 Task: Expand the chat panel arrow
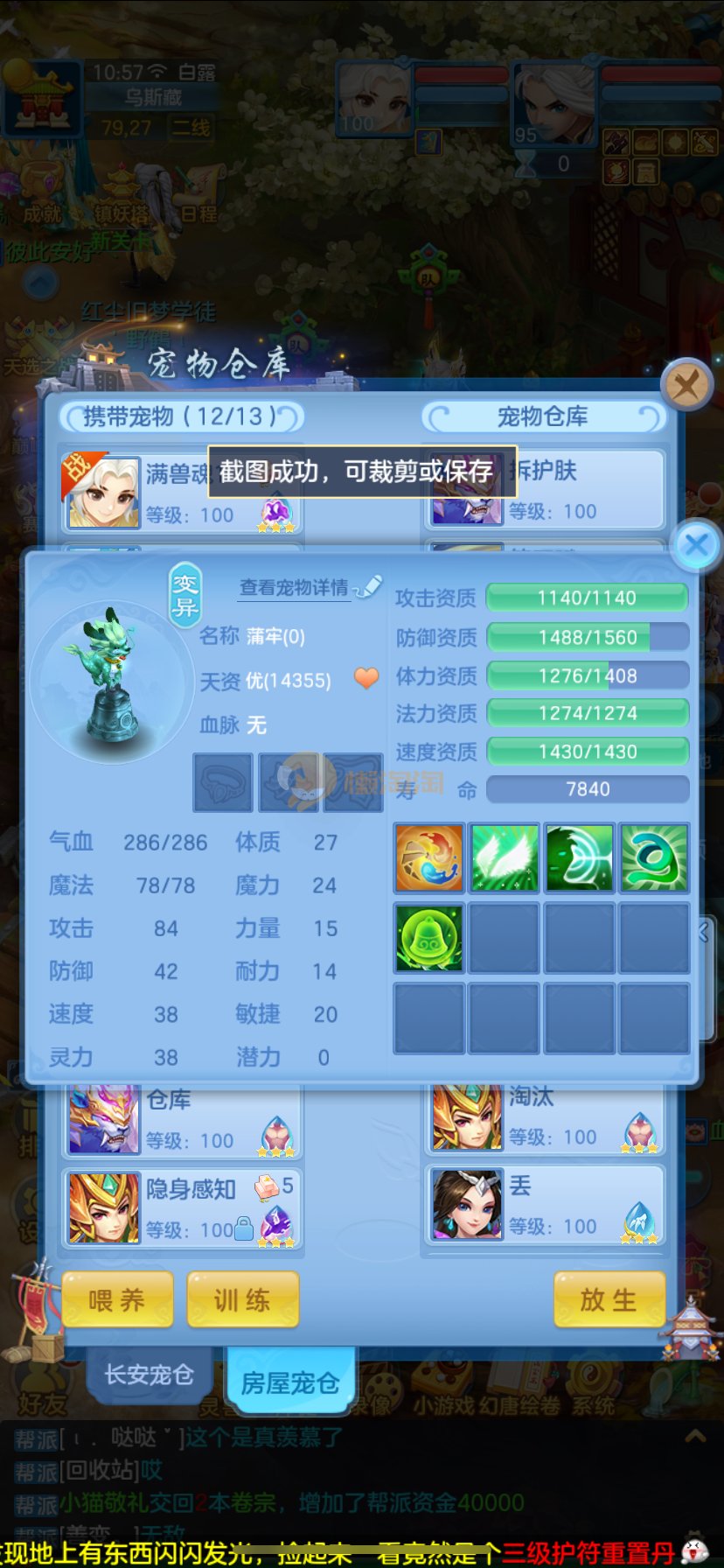tap(695, 1436)
